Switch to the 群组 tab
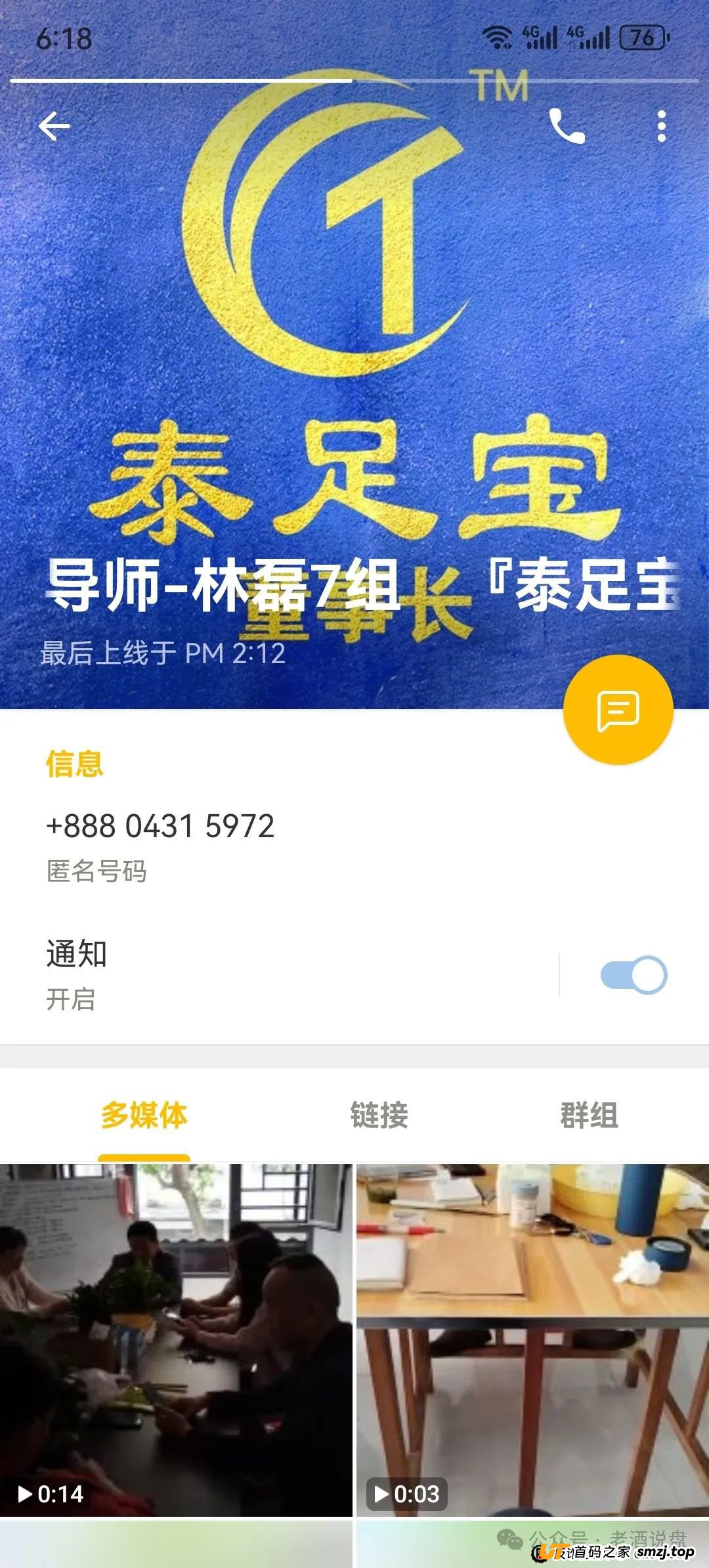 [x=589, y=1115]
